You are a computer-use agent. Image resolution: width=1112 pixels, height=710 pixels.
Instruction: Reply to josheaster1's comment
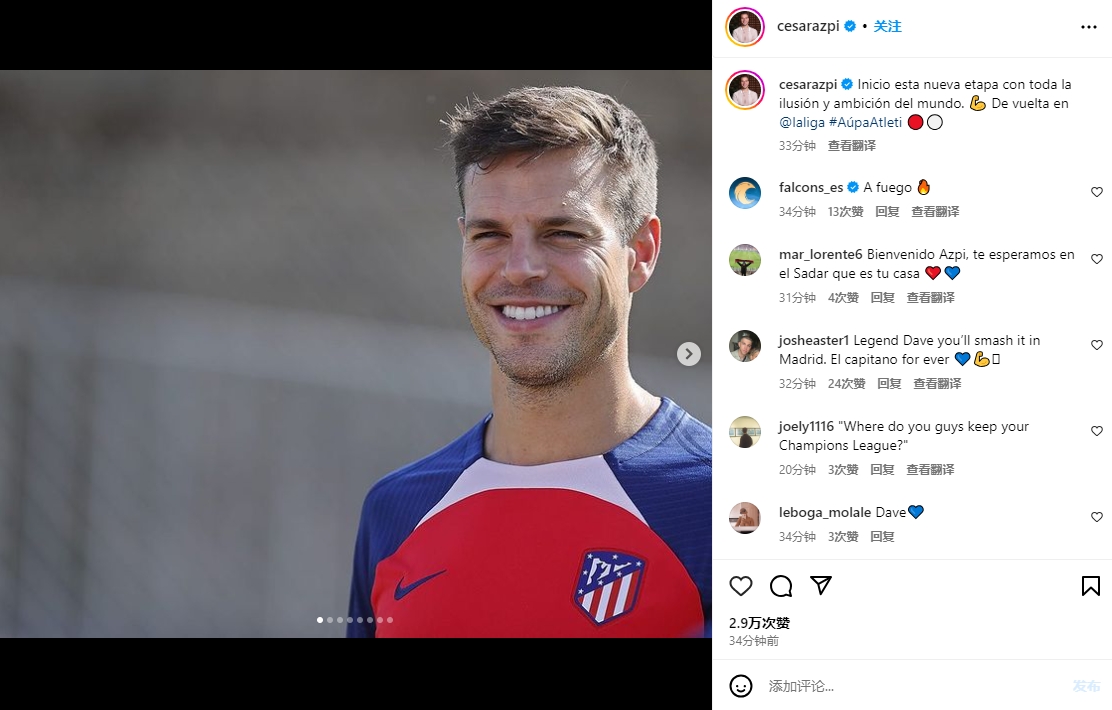tap(889, 384)
